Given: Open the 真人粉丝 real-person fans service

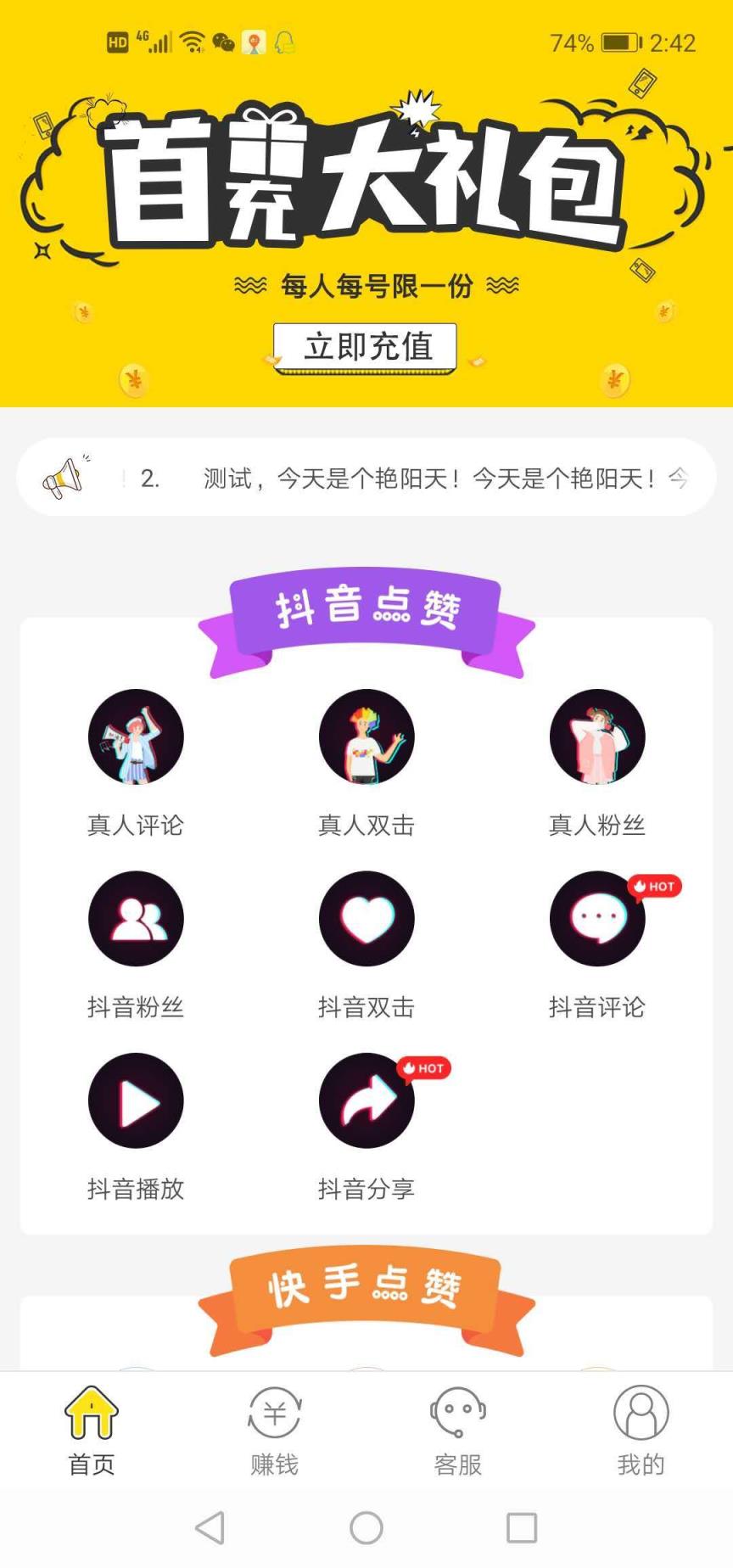Looking at the screenshot, I should [597, 736].
